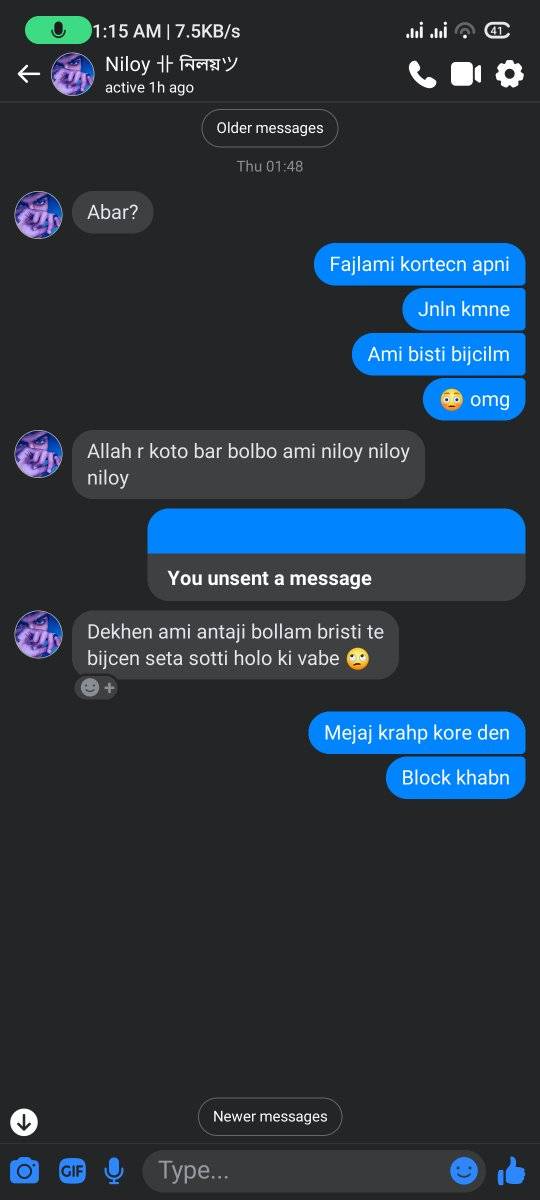Go back using the top-left arrow

(x=28, y=74)
